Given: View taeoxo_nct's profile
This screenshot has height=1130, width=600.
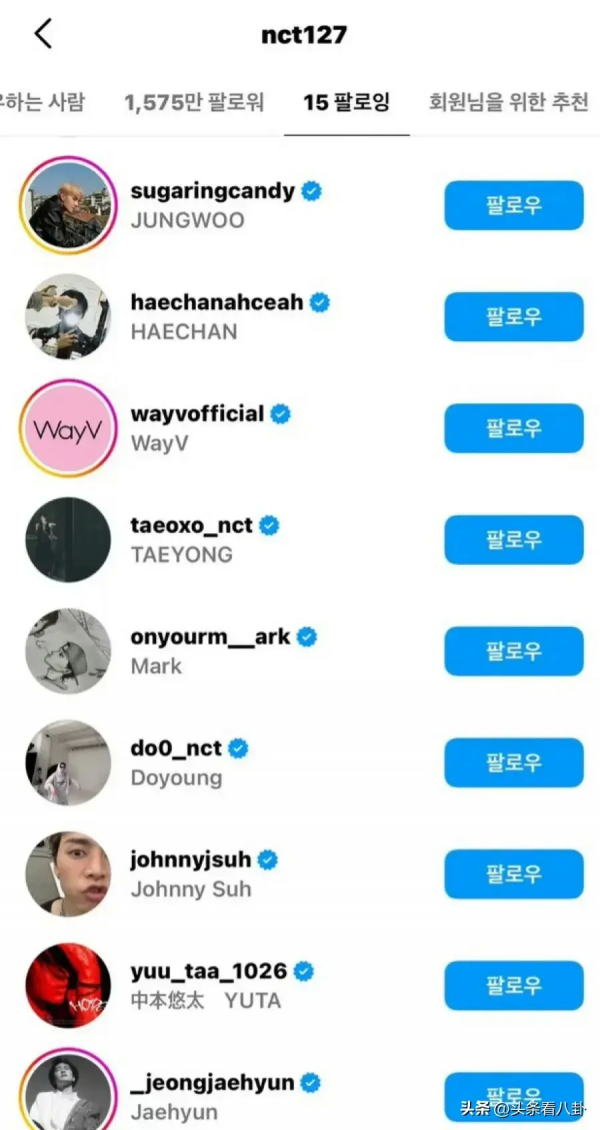Looking at the screenshot, I should [193, 525].
